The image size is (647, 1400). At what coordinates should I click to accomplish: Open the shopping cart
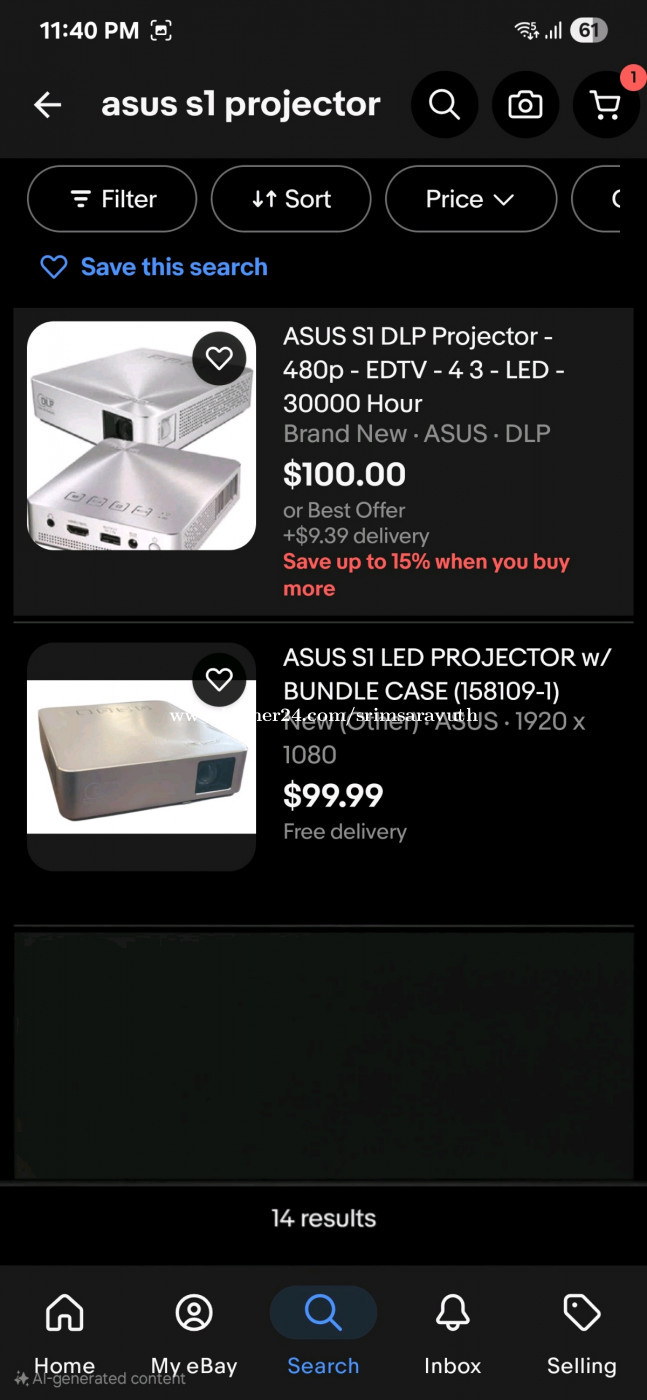pos(606,104)
